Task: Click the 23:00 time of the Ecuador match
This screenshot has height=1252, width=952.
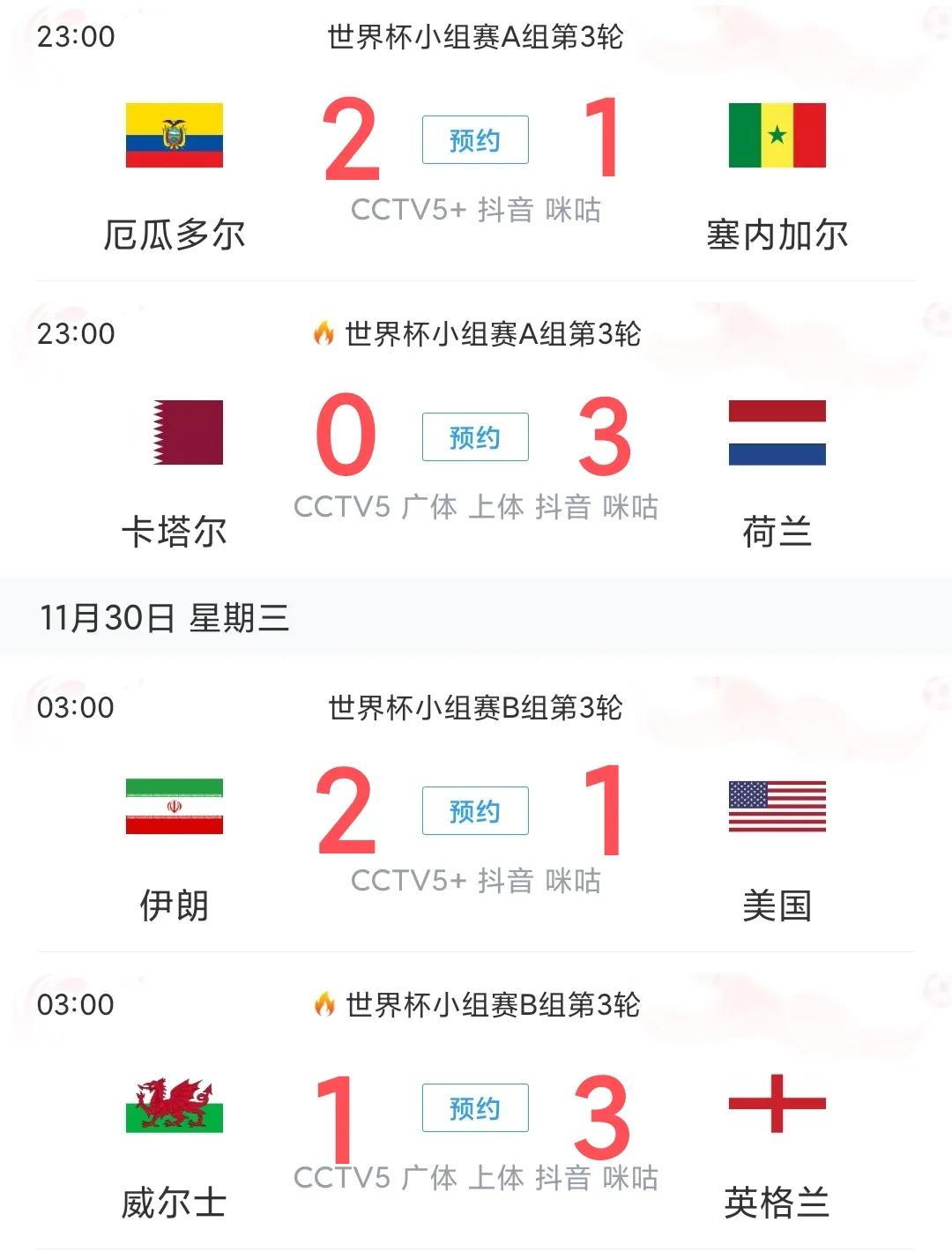Action: click(77, 37)
